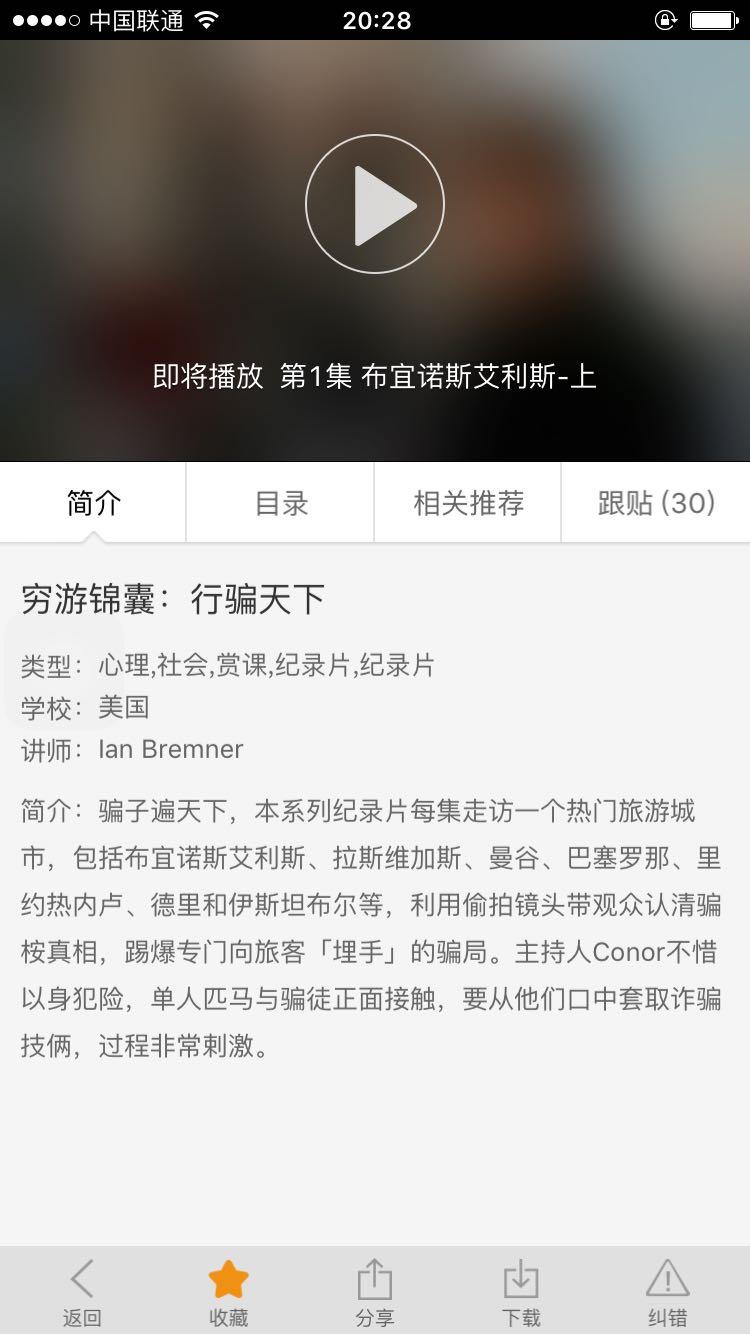750x1334 pixels.
Task: Switch to the 目录 tab
Action: [x=280, y=503]
